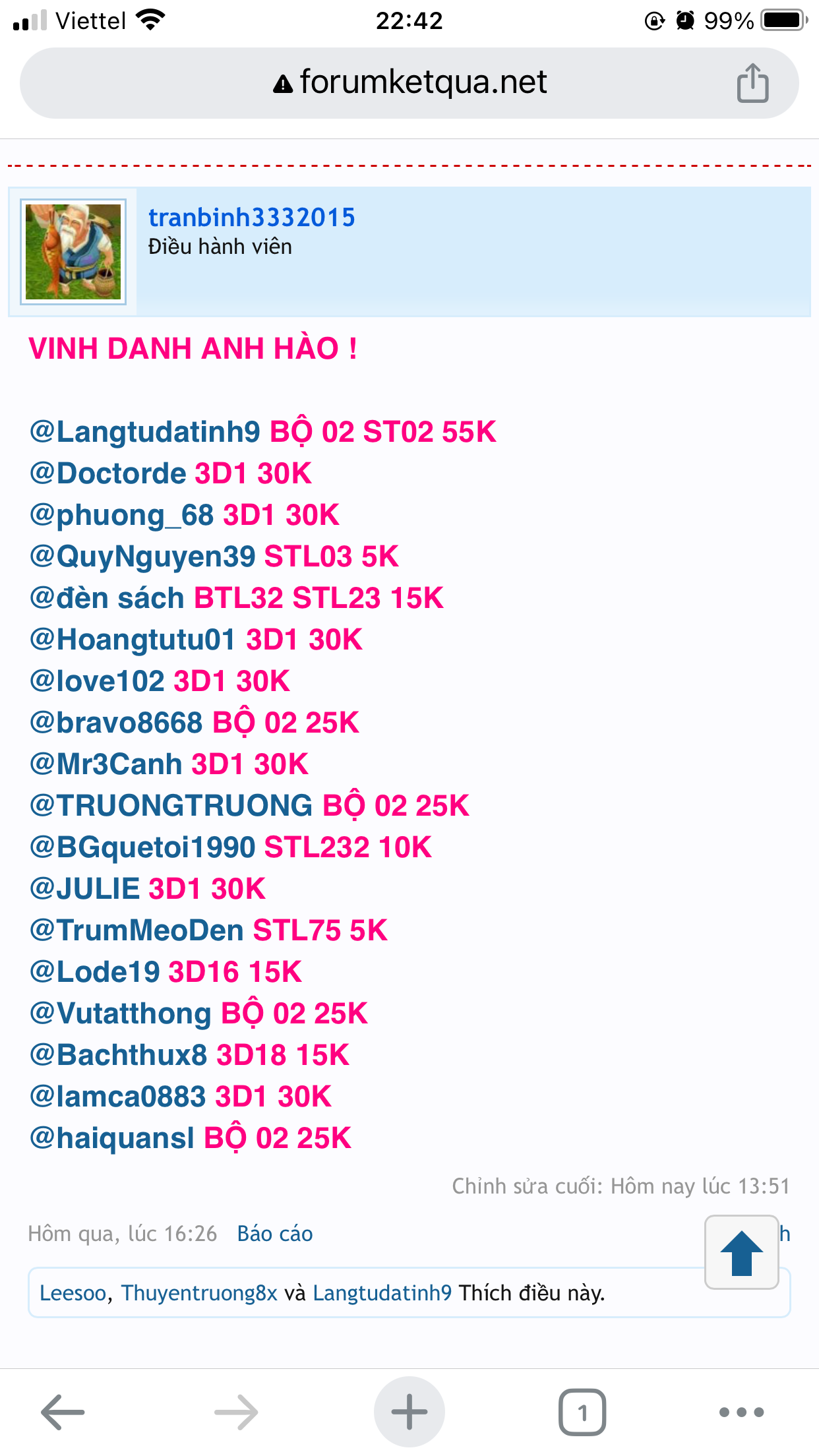Open Thuyentruong8x's profile from likes
The image size is (819, 1456).
point(199,1293)
